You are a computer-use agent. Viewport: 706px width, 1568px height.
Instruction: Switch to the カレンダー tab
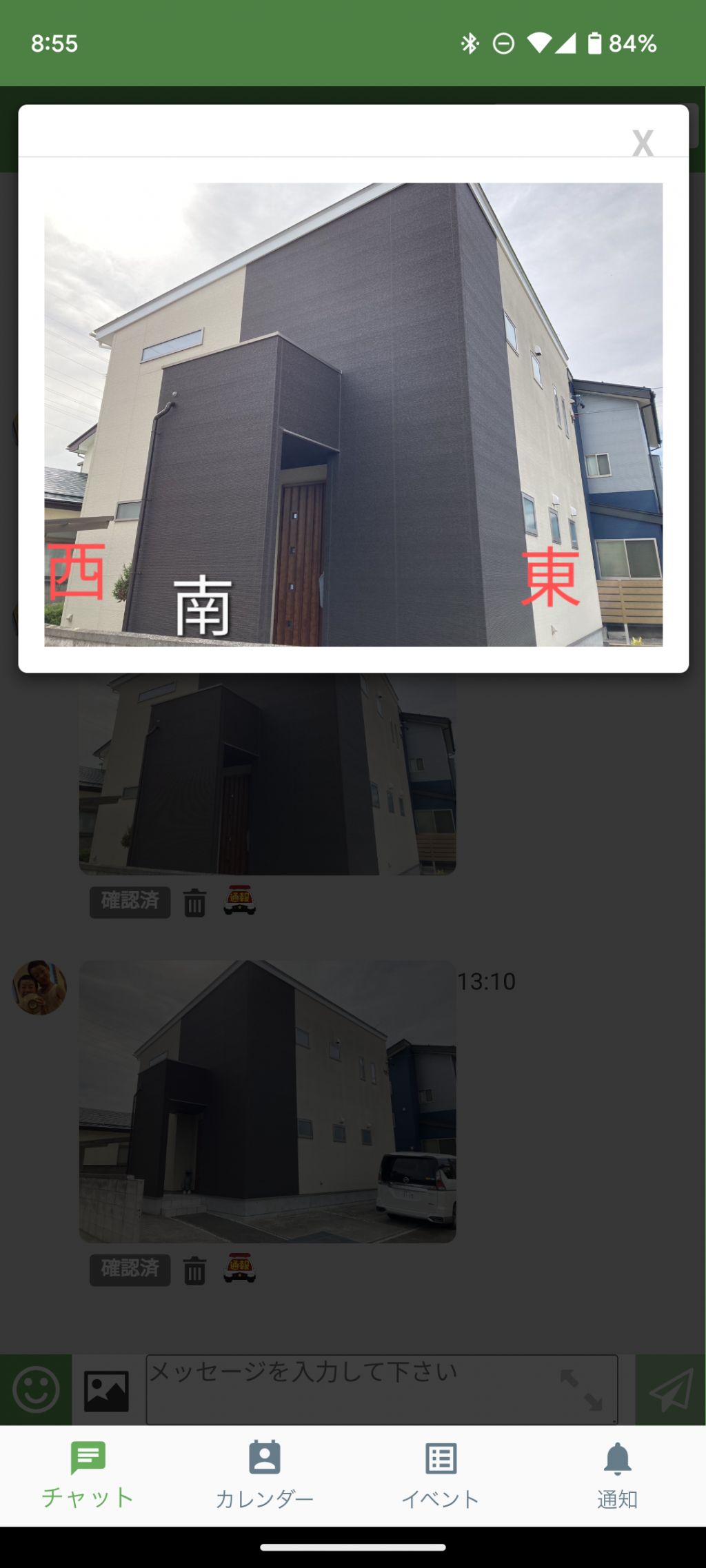click(265, 1475)
